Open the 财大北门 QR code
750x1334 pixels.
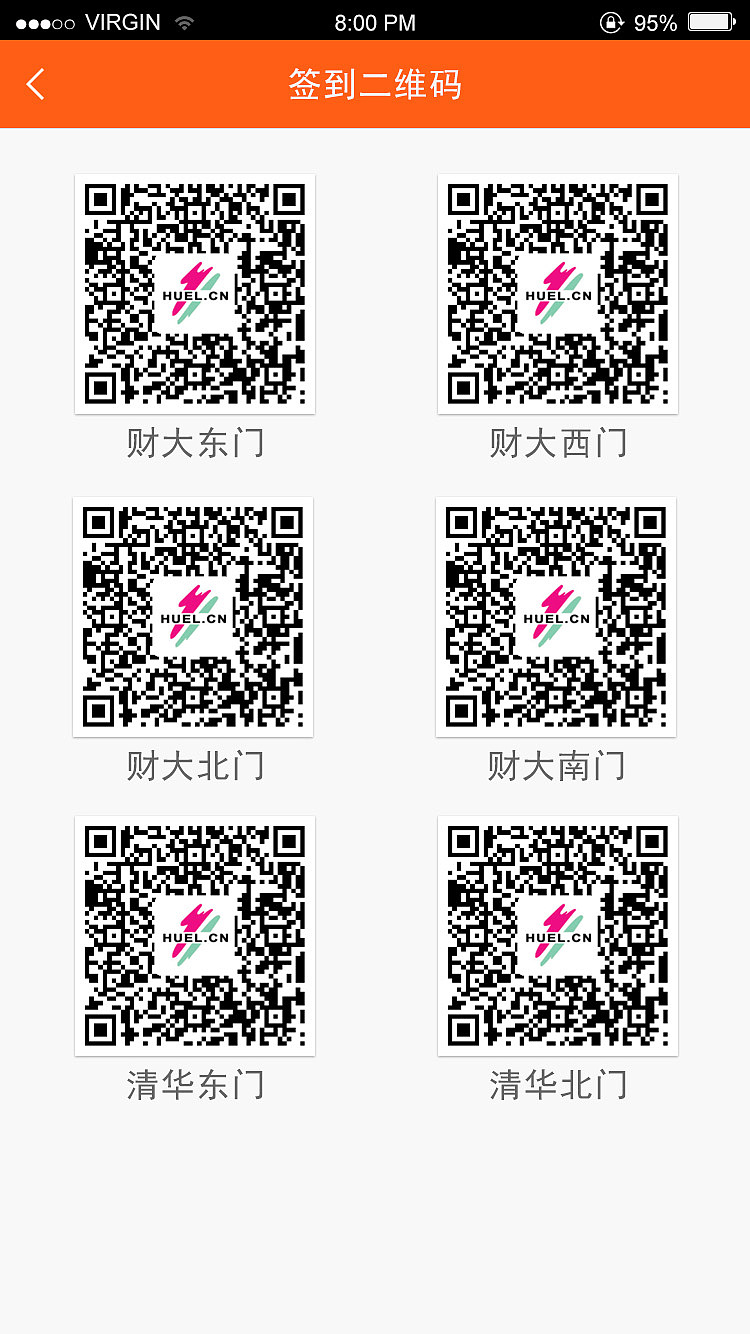[192, 615]
